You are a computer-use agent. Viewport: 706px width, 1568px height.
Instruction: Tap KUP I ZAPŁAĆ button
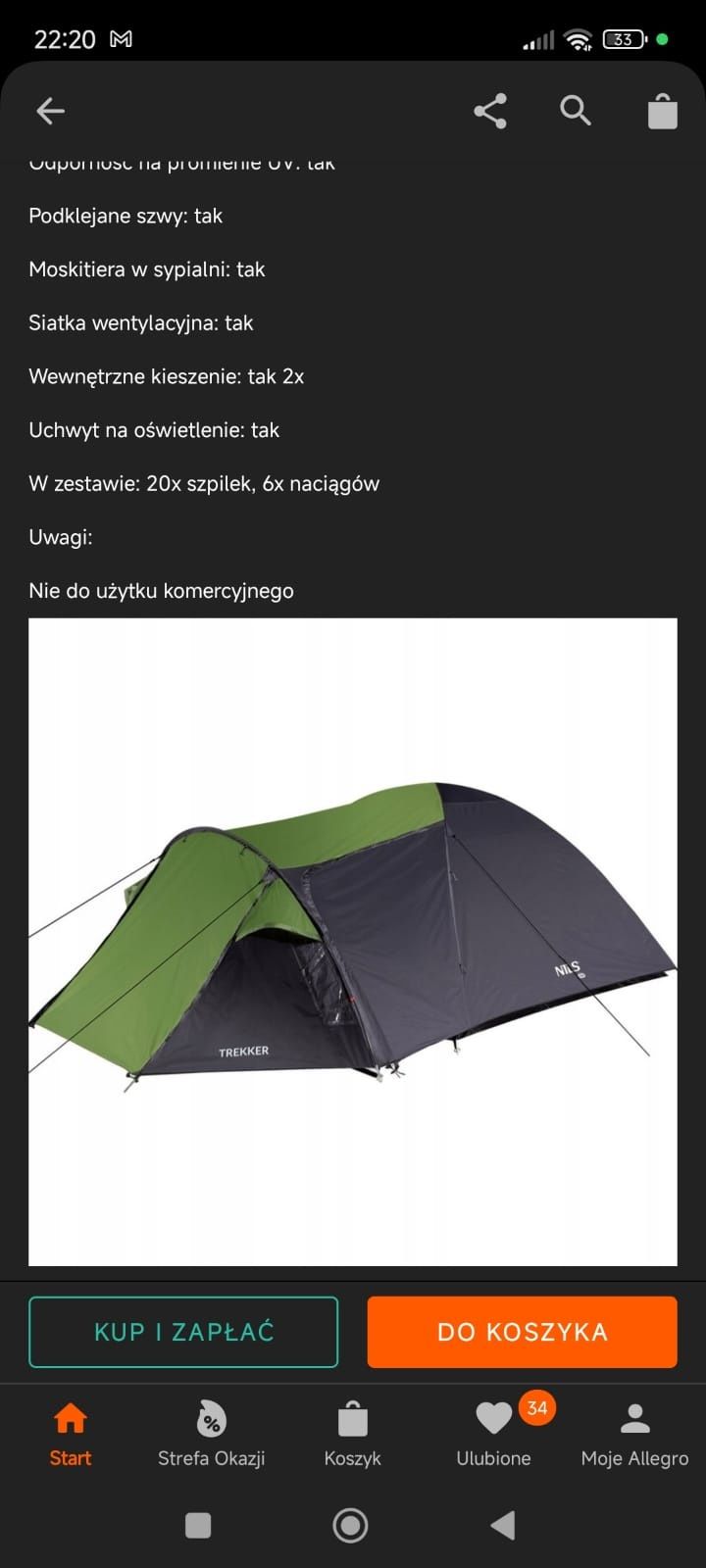183,1332
